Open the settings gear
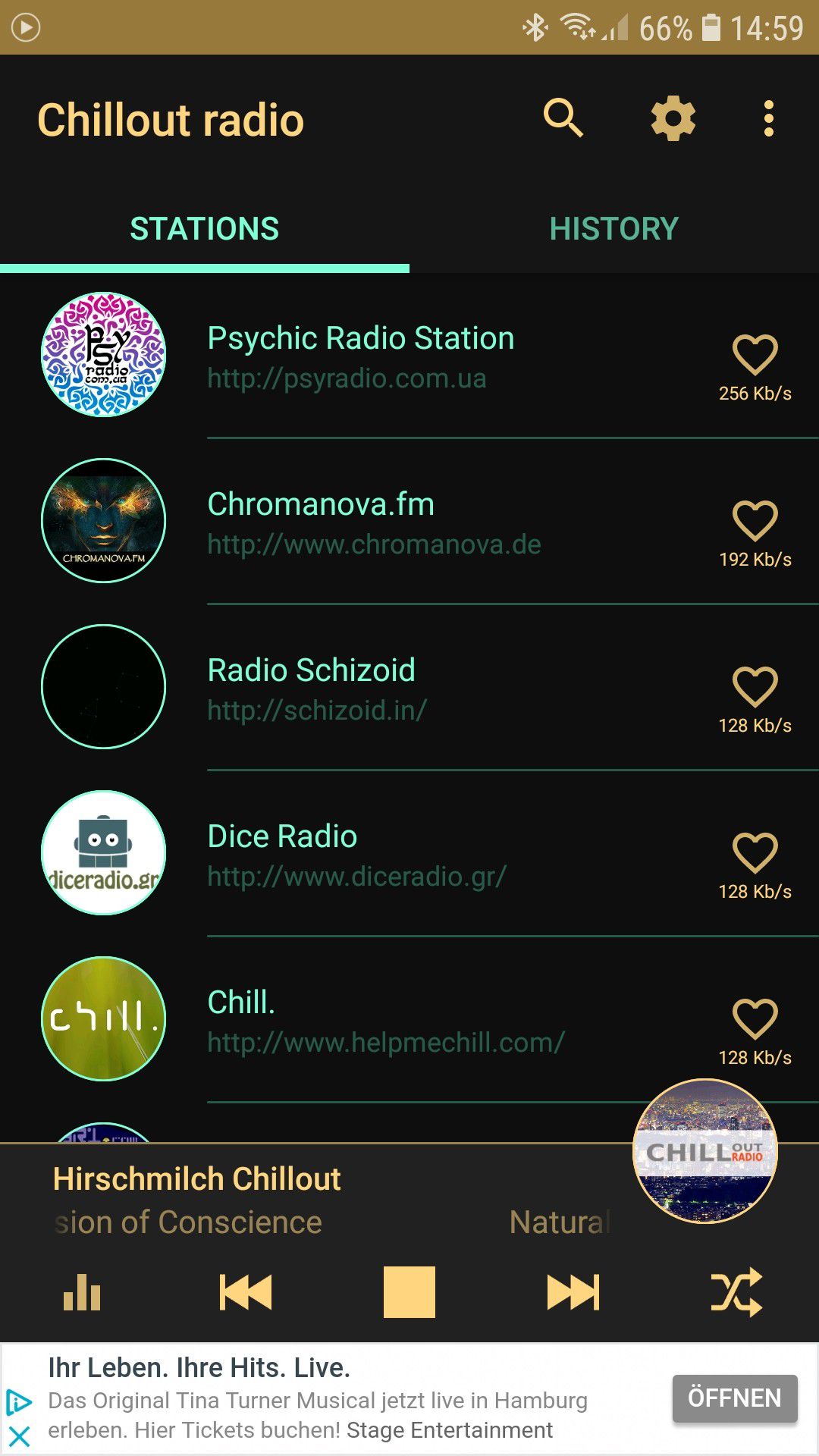This screenshot has width=819, height=1456. pos(670,118)
